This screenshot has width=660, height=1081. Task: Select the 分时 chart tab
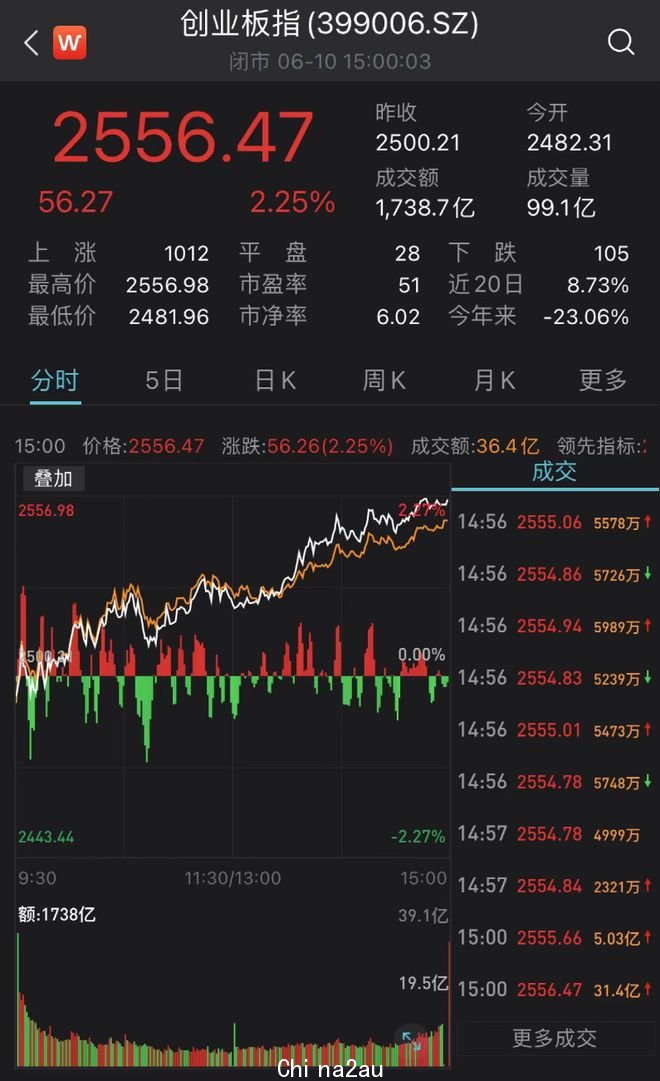click(55, 381)
